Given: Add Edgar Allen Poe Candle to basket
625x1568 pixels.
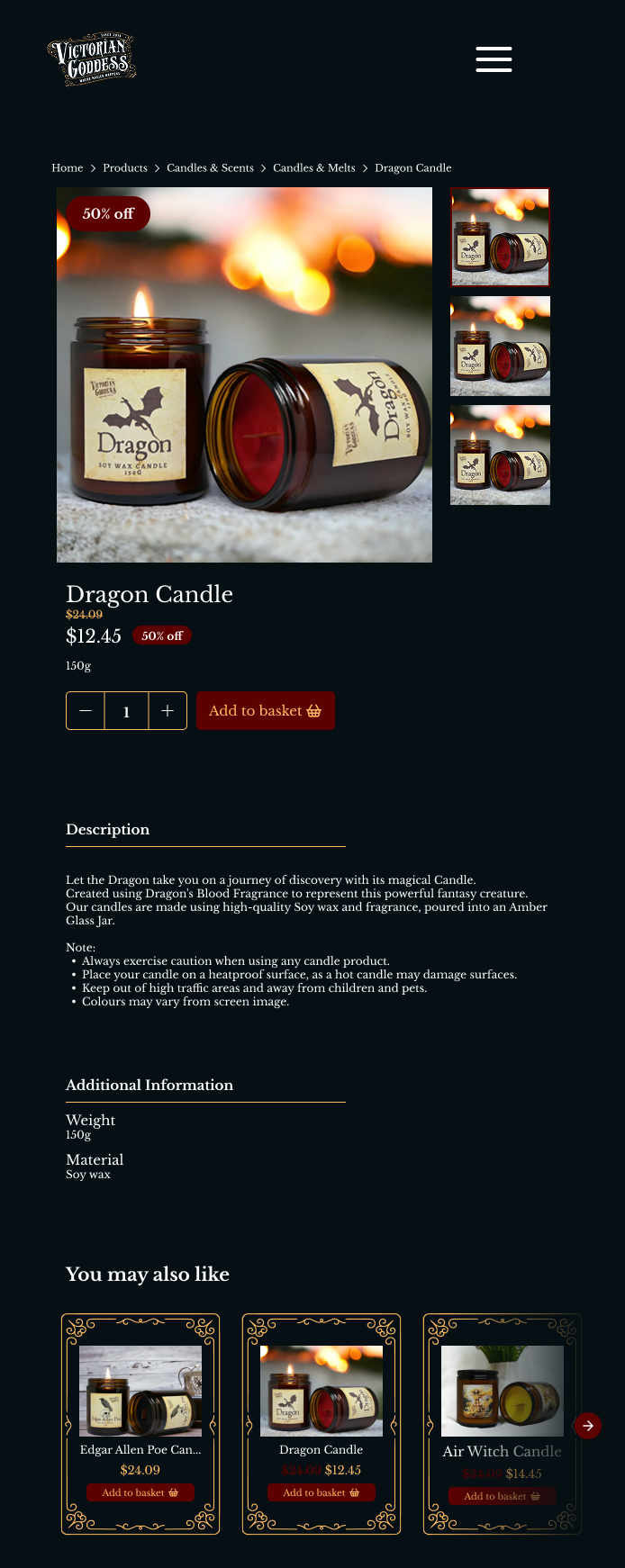Looking at the screenshot, I should coord(140,1492).
